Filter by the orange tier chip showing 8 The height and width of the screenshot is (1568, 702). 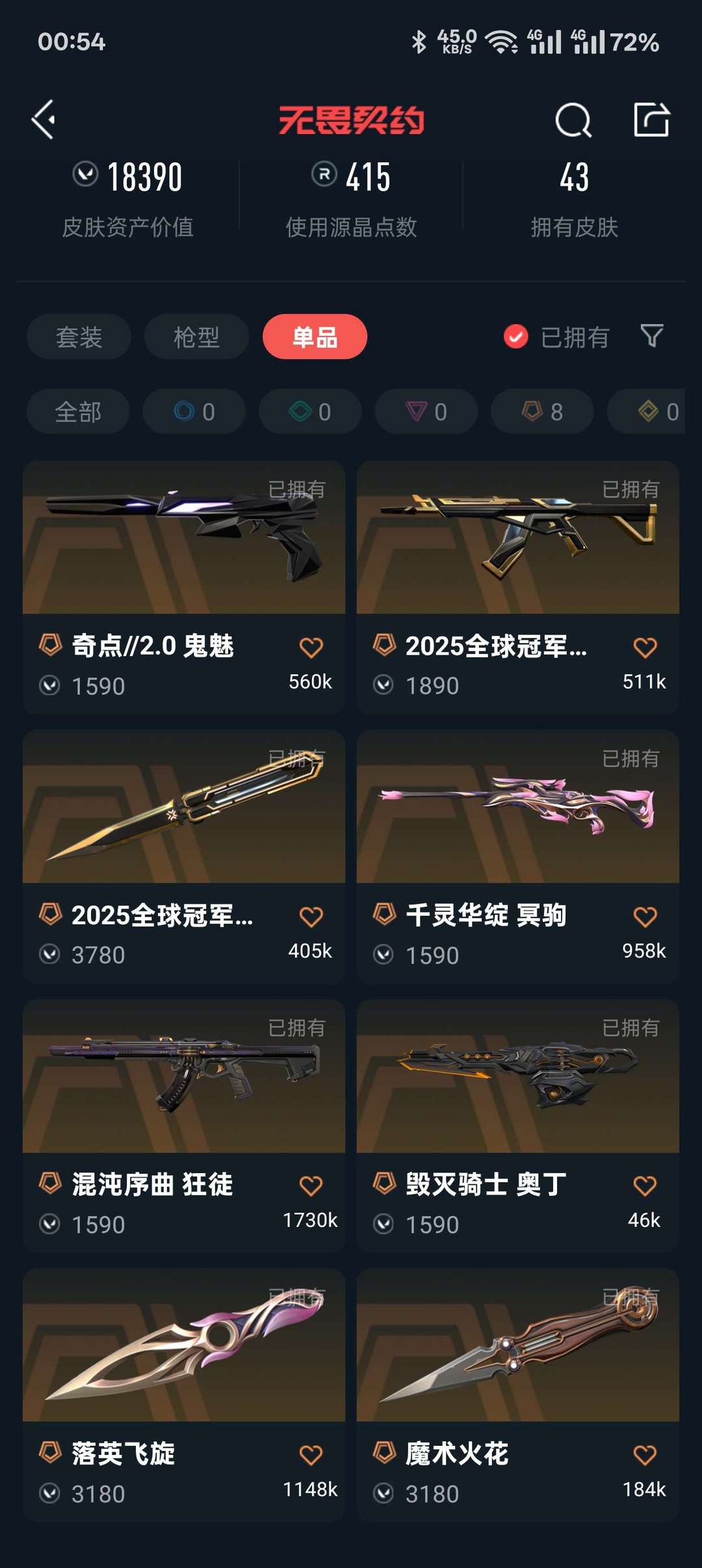click(542, 411)
